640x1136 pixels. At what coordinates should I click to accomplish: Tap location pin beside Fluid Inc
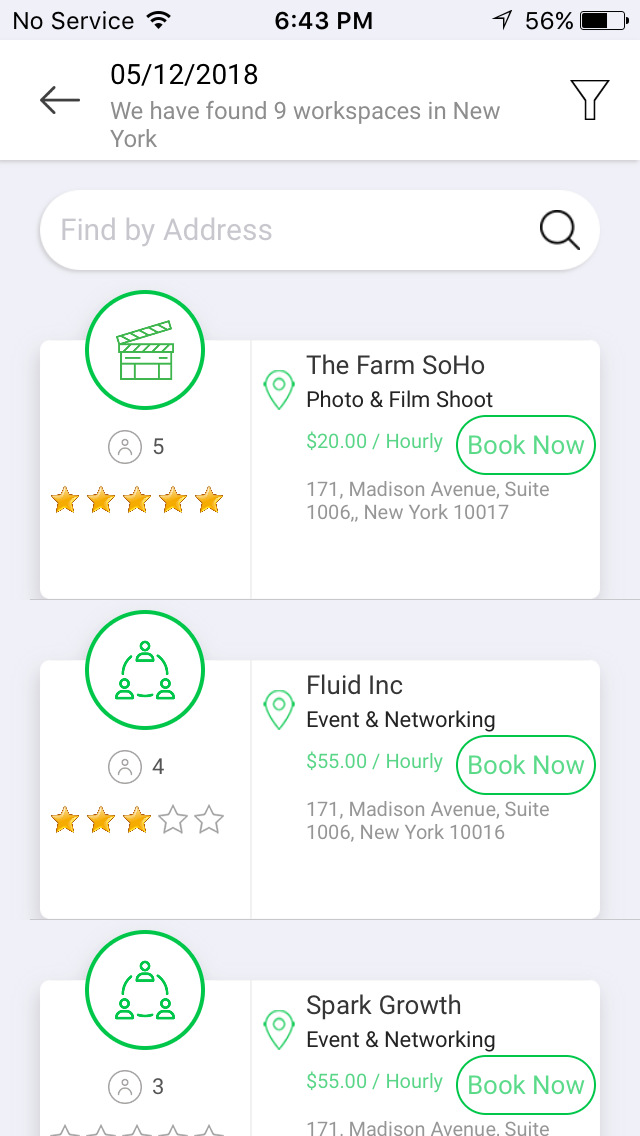(279, 710)
